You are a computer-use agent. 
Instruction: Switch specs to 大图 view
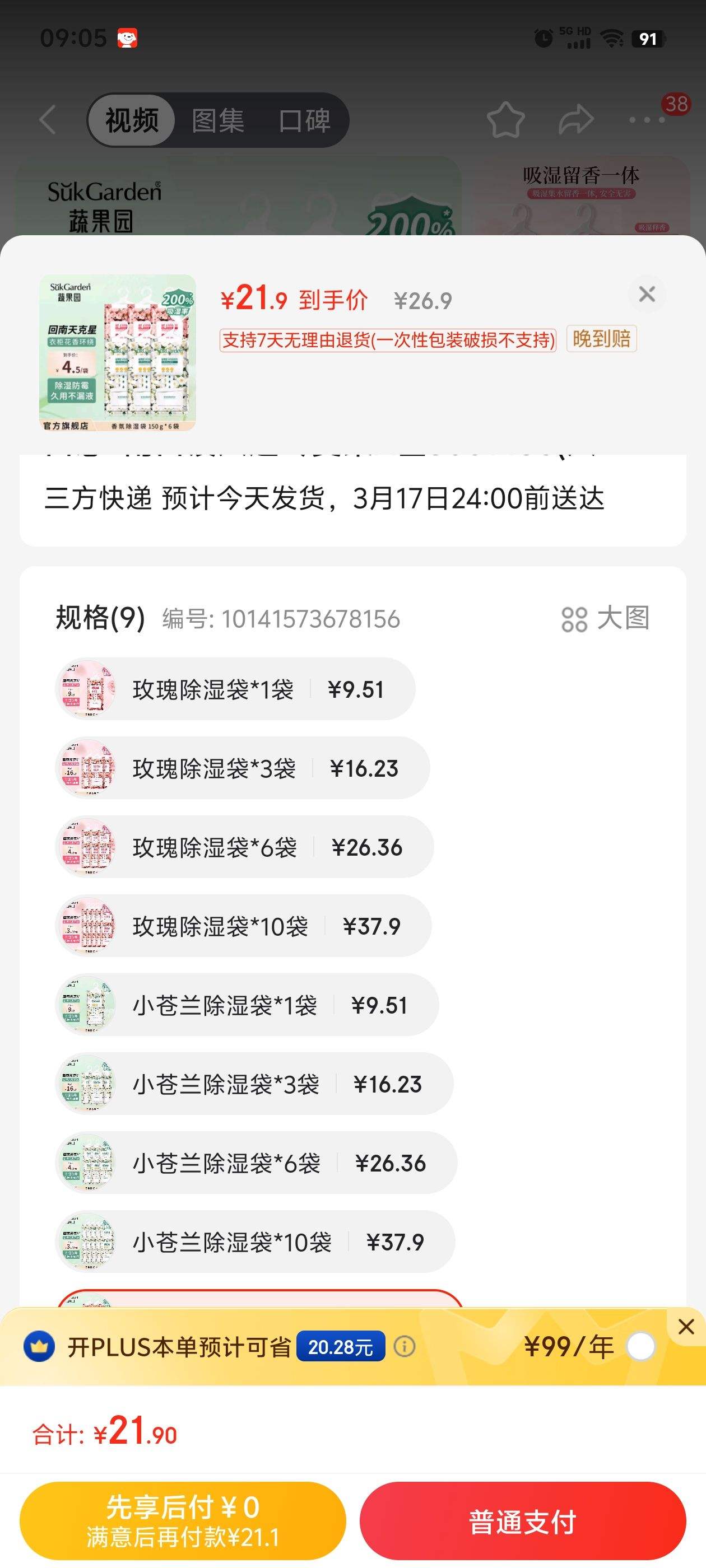coord(606,618)
